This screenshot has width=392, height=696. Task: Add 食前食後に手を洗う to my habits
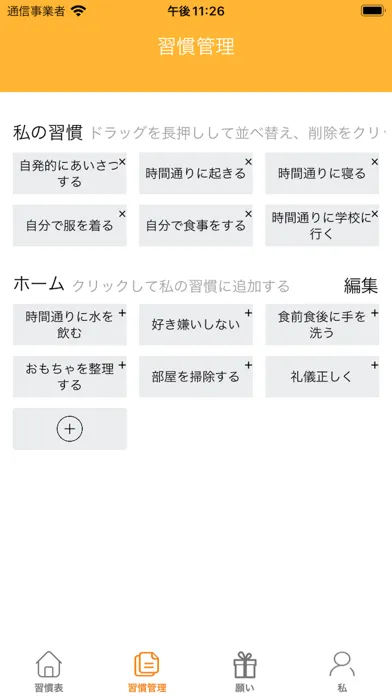(x=375, y=313)
